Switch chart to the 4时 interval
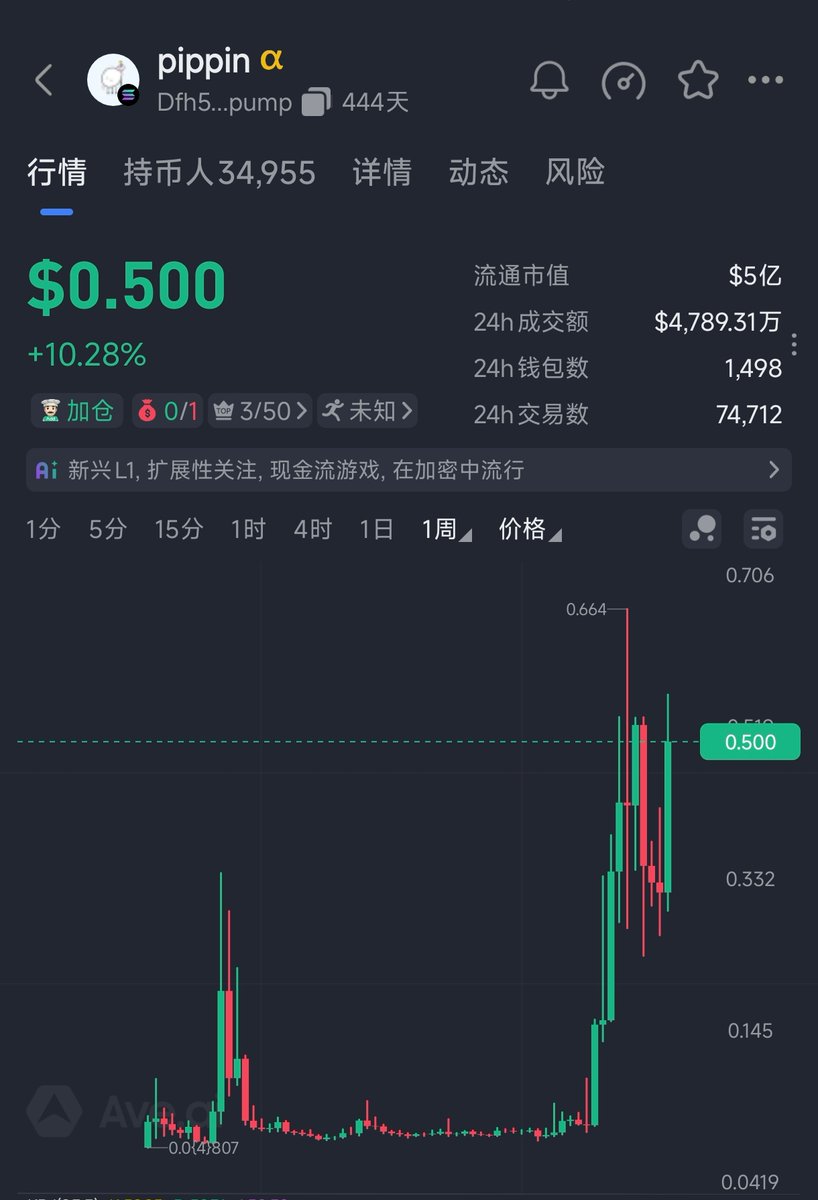 pos(312,529)
